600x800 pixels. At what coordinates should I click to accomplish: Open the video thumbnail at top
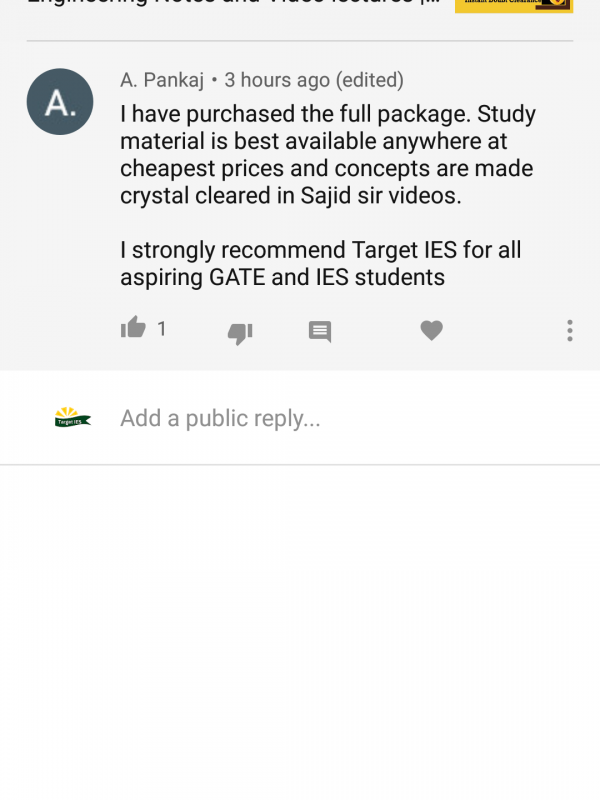(513, 5)
